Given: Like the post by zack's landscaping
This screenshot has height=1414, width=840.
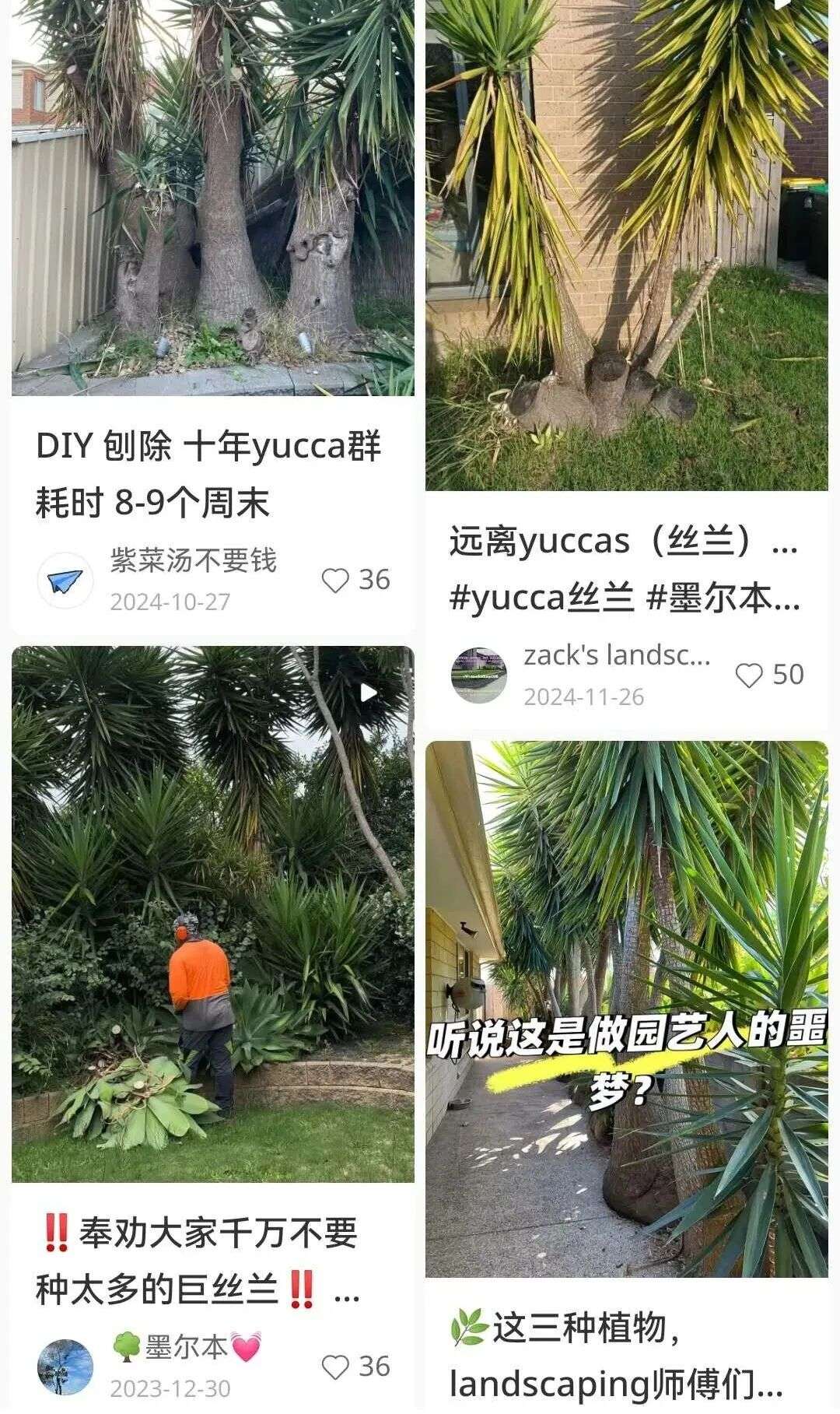Looking at the screenshot, I should click(x=750, y=675).
